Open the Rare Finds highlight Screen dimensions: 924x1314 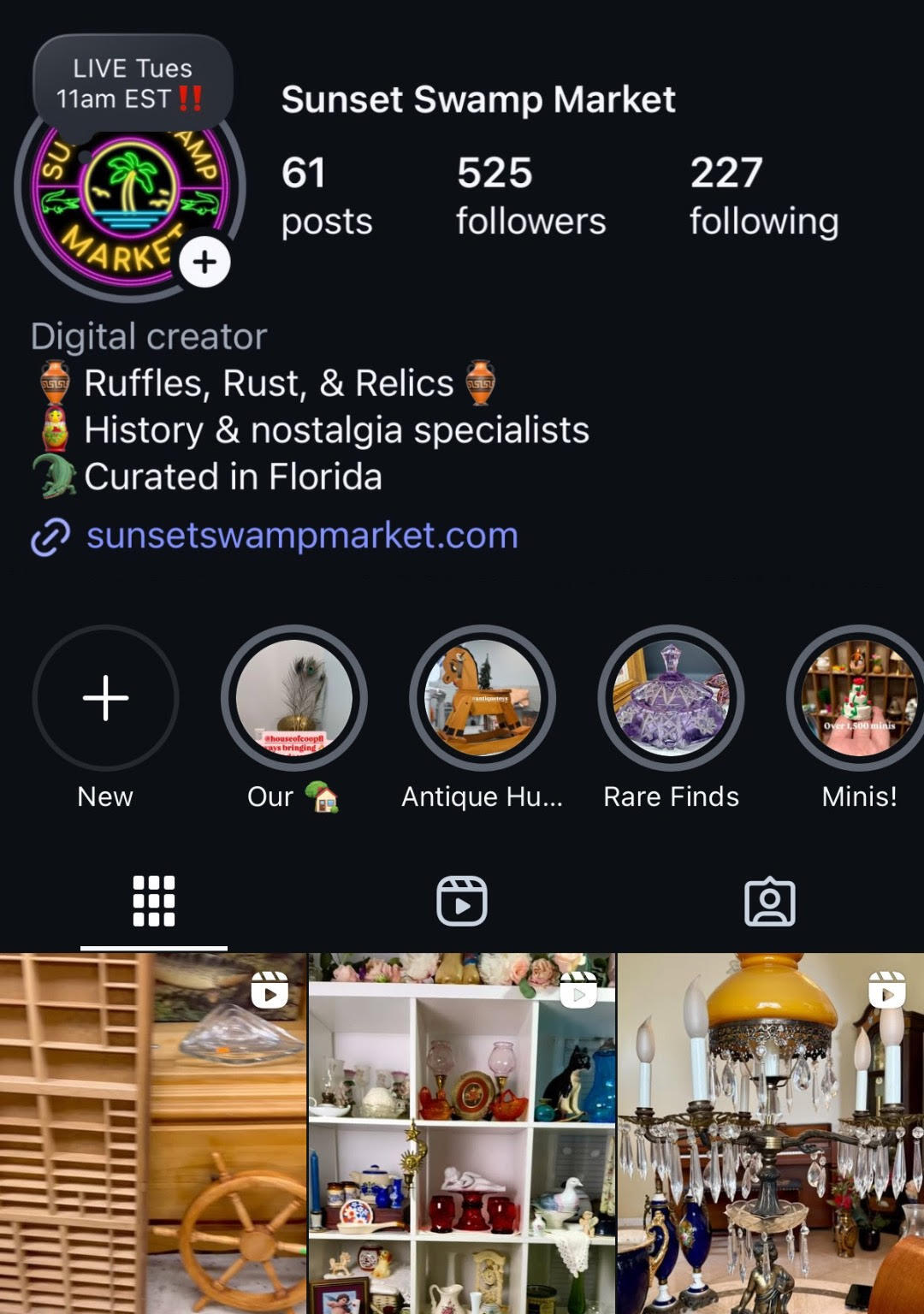(671, 698)
